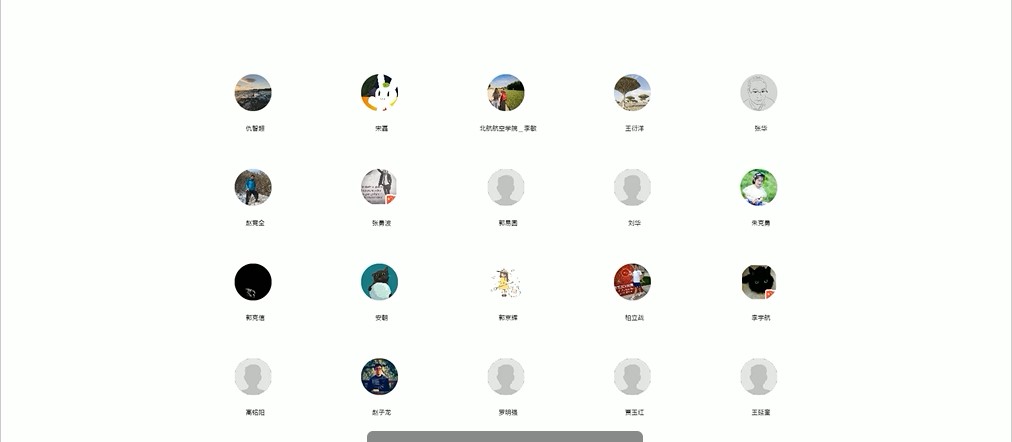Viewport: 1012px width, 442px height.
Task: Tap 朱克勇's avatar
Action: (x=759, y=187)
